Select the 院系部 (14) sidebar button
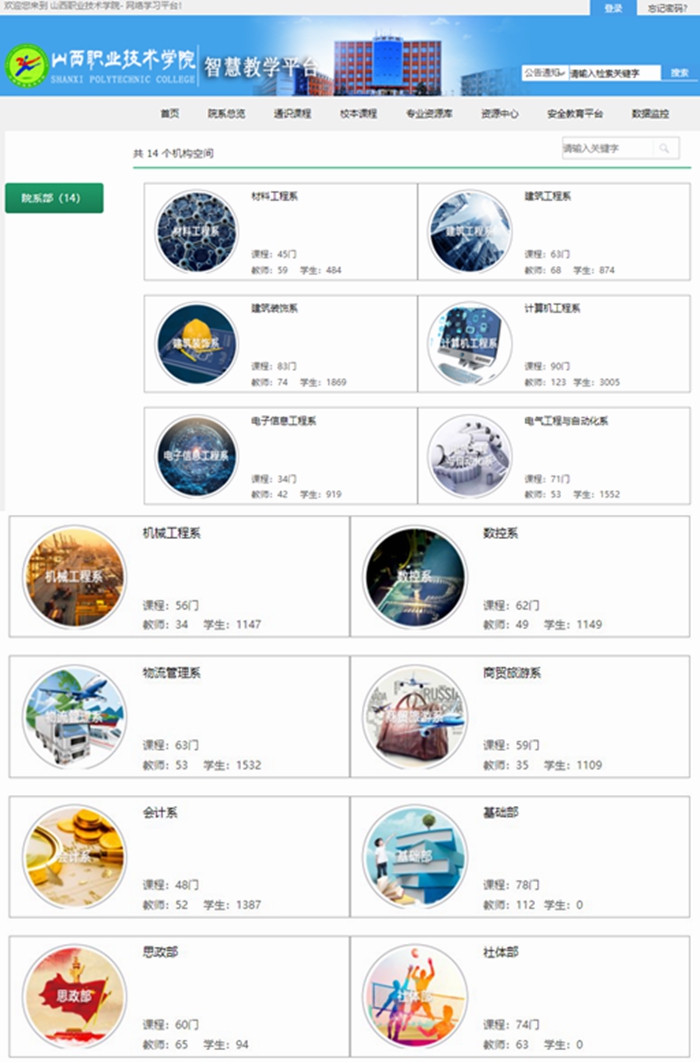The image size is (700, 1062). coord(54,198)
